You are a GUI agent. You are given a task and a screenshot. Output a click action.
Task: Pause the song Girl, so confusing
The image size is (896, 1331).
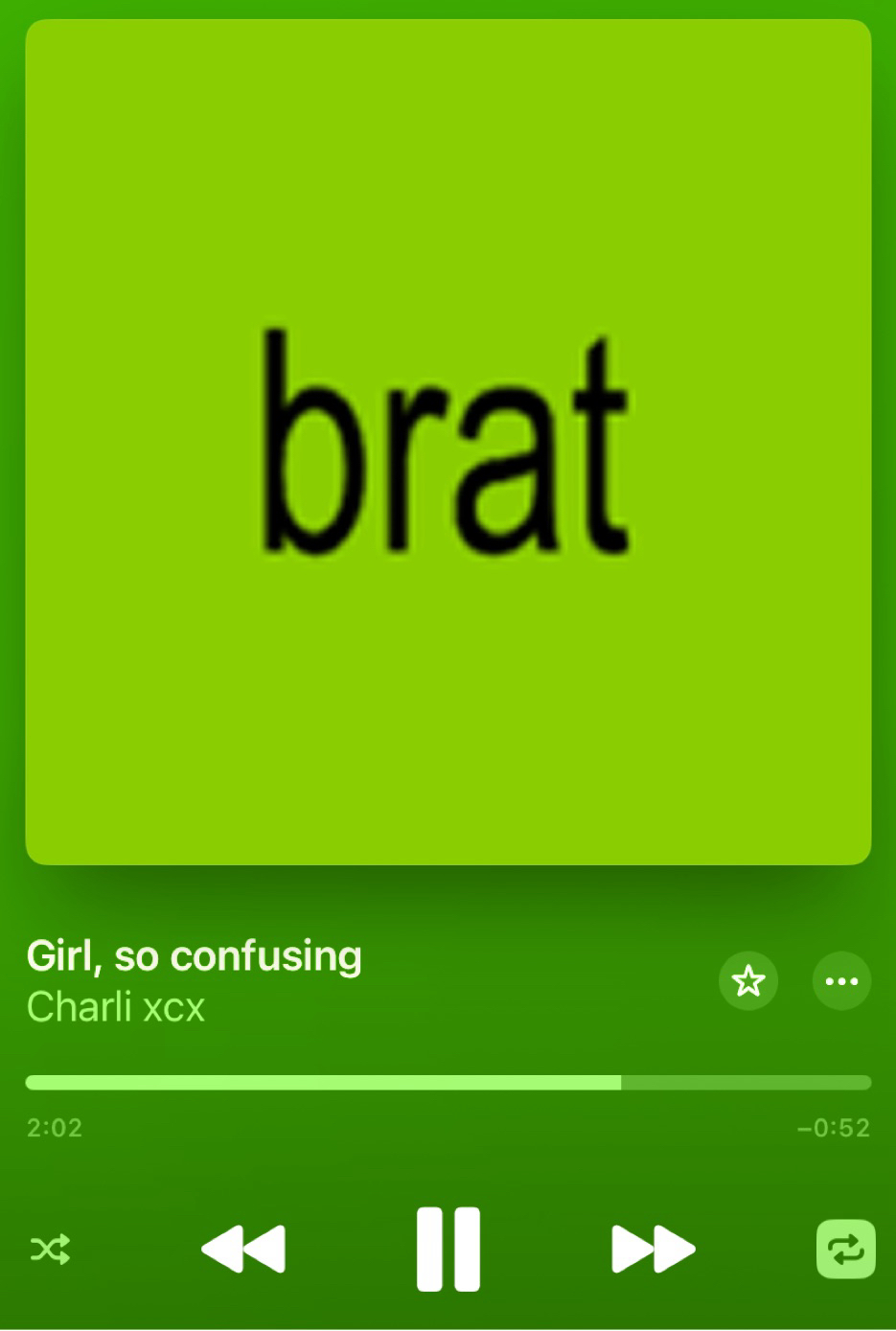(x=448, y=1249)
